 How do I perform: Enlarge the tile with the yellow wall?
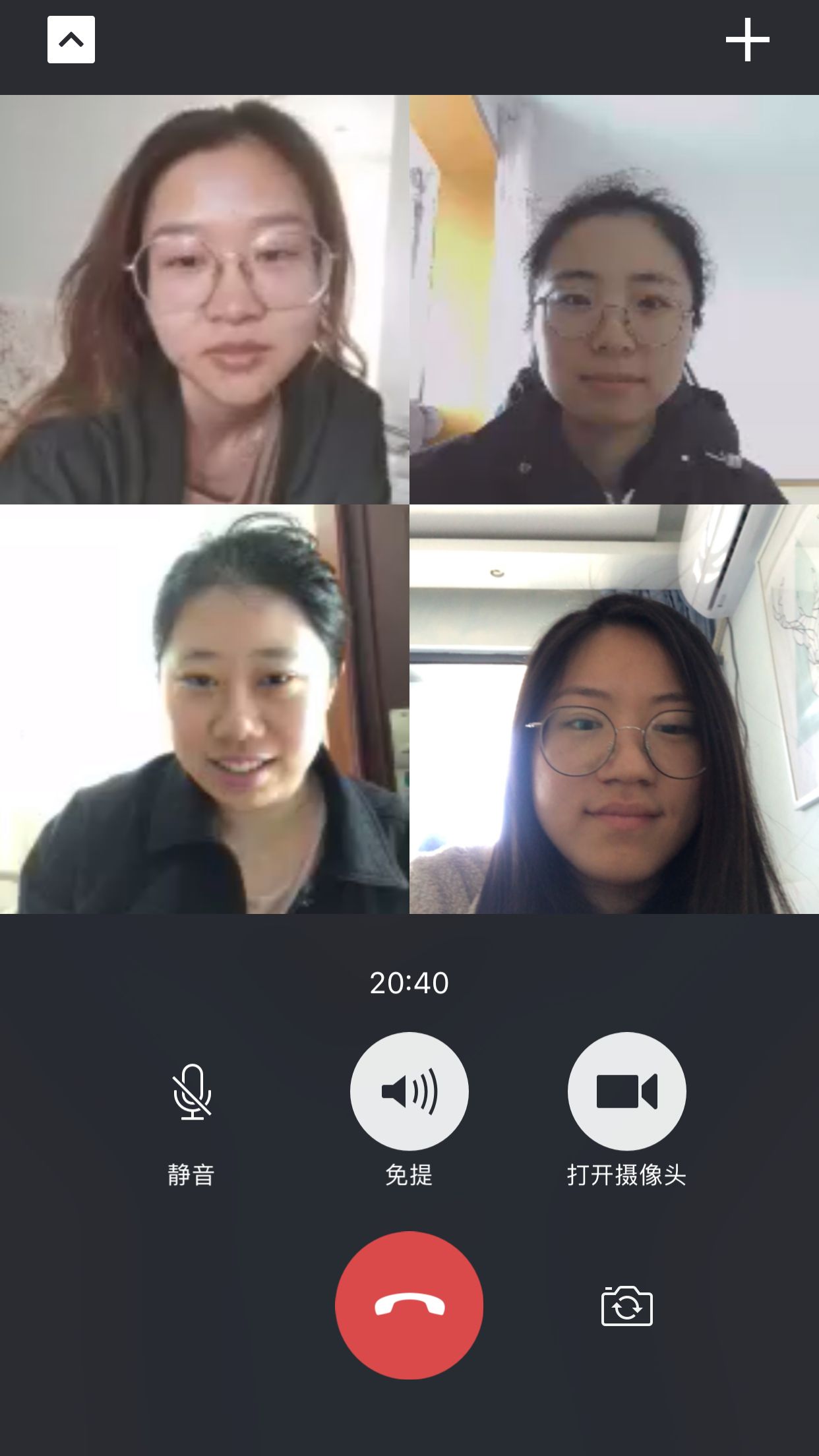pyautogui.click(x=614, y=299)
